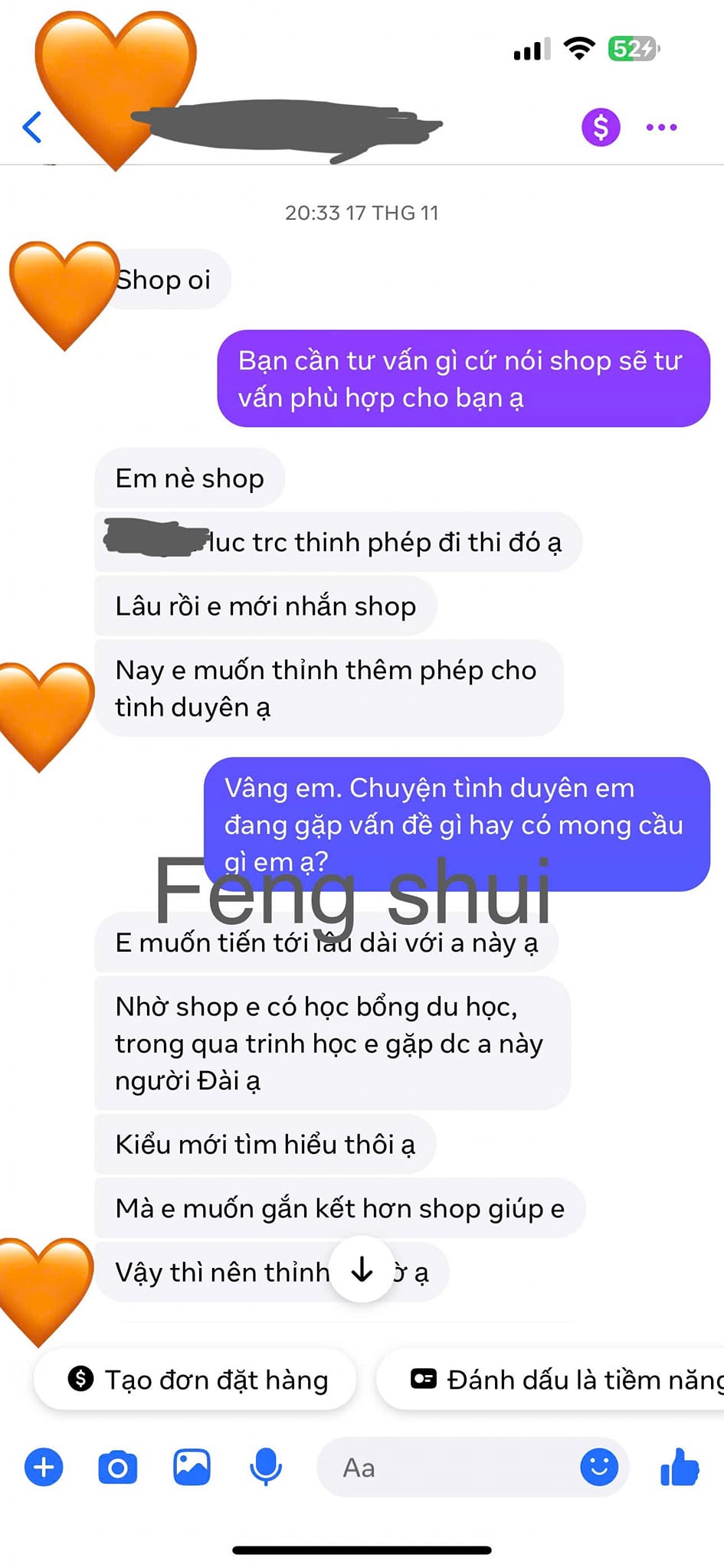Open the three-dot more options menu
724x1568 pixels.
tap(662, 127)
